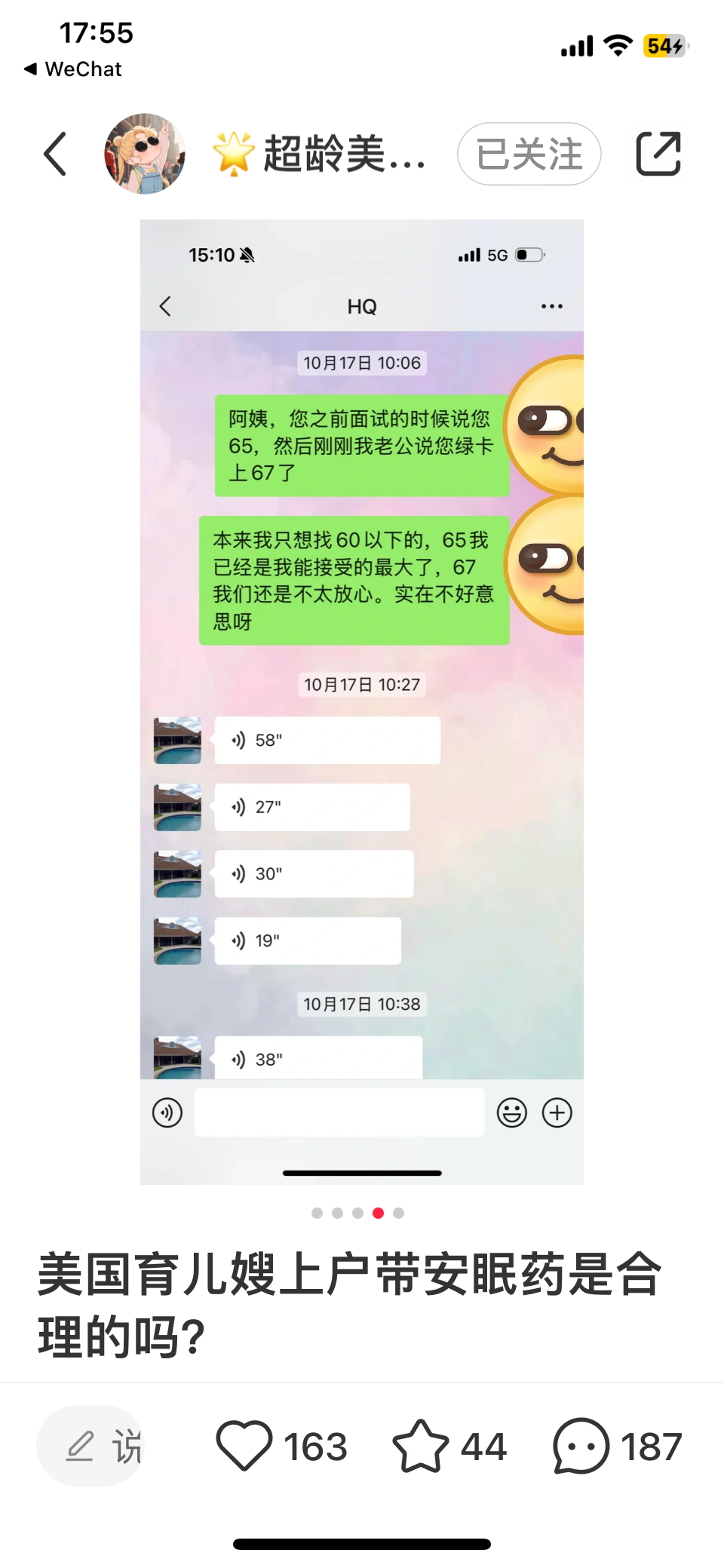Tap the 已关注 following button
The height and width of the screenshot is (1568, 724).
click(x=529, y=154)
